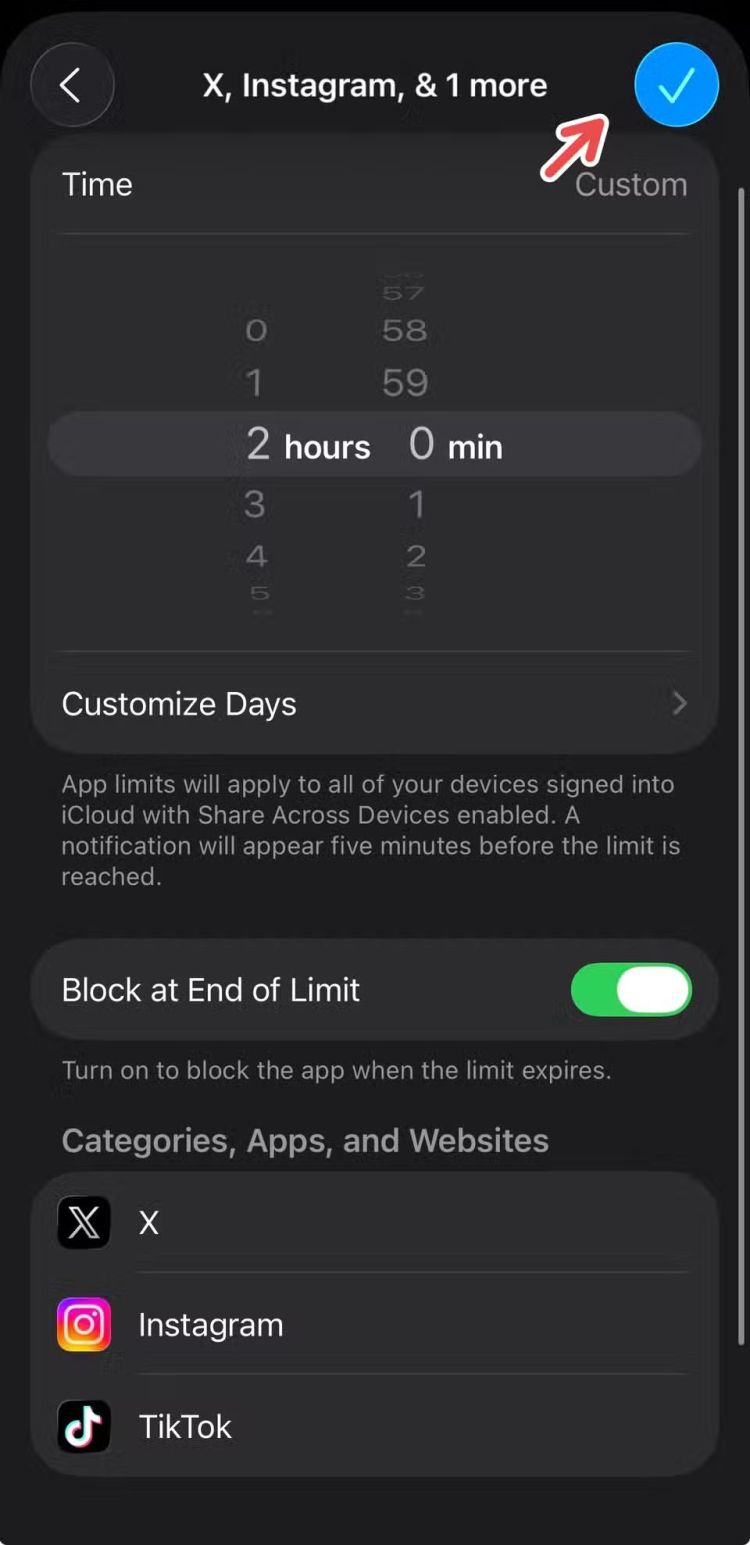Open the TikTok app row
The width and height of the screenshot is (750, 1545).
374,1426
